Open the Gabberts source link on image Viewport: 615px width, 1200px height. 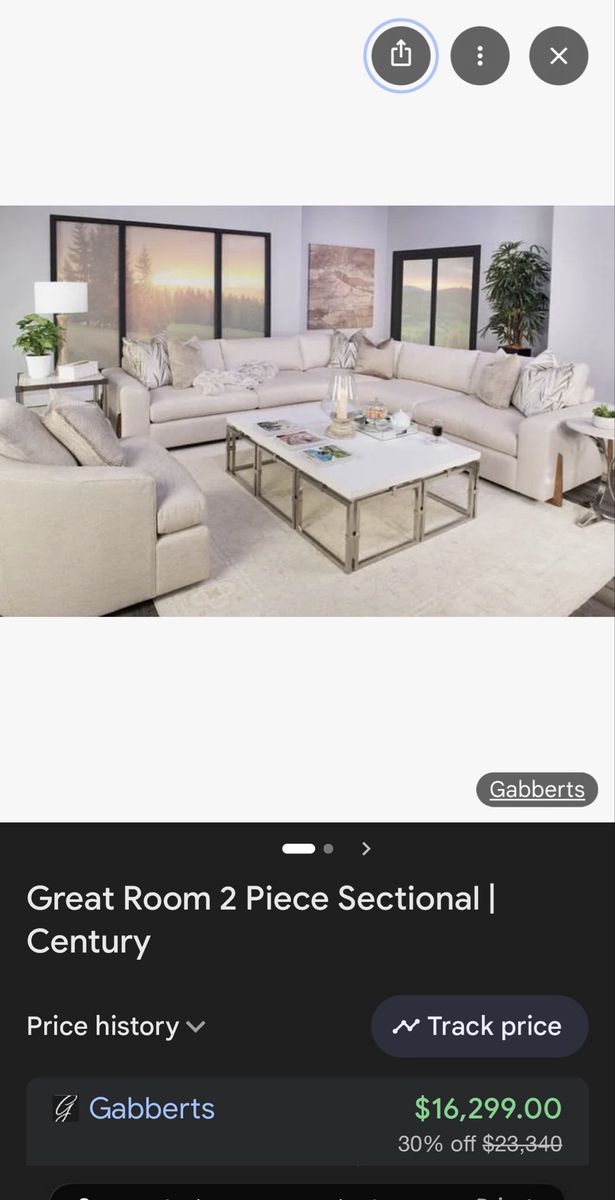[x=536, y=789]
